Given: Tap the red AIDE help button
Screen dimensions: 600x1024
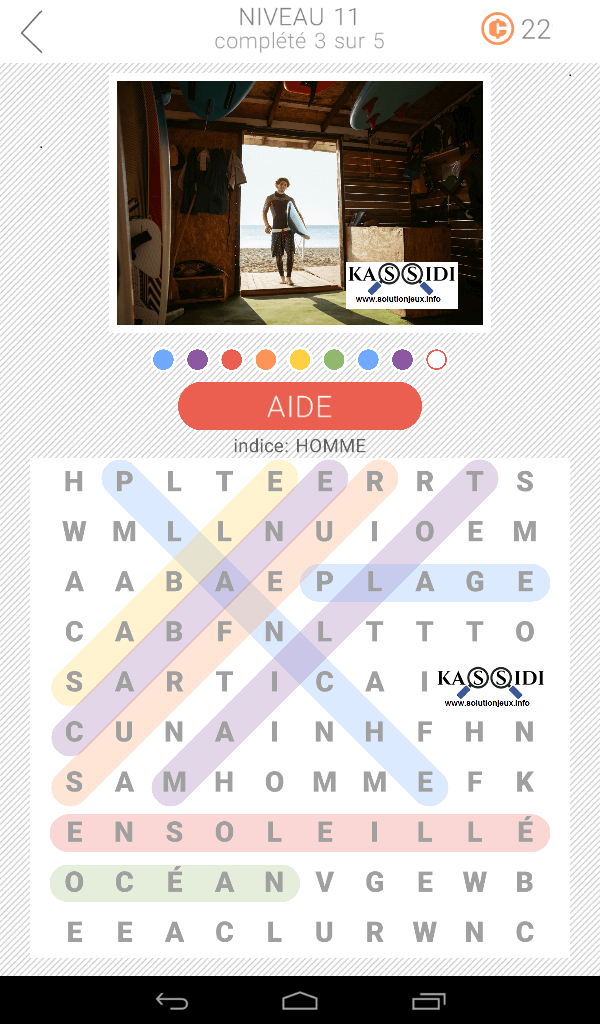Looking at the screenshot, I should [300, 406].
